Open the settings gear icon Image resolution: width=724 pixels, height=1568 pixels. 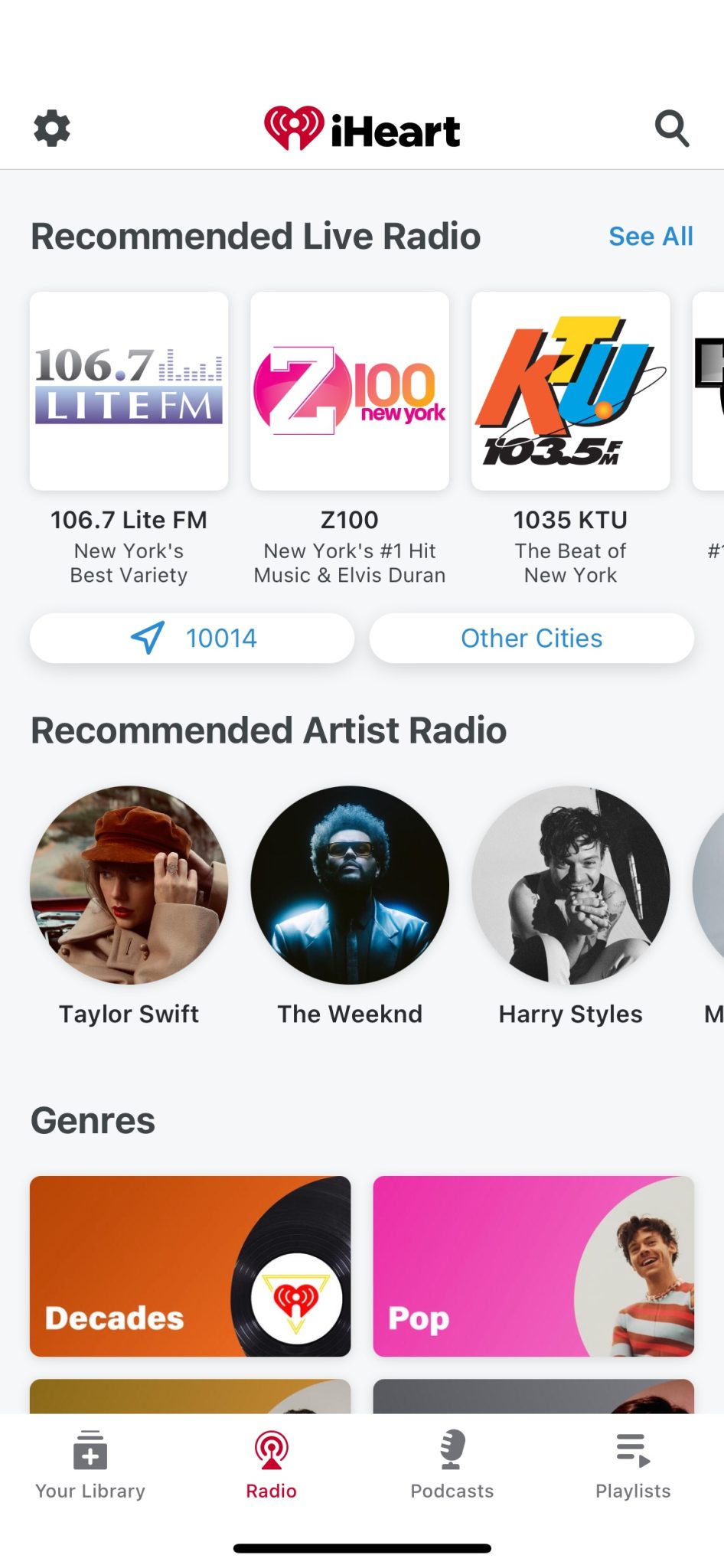pyautogui.click(x=52, y=128)
